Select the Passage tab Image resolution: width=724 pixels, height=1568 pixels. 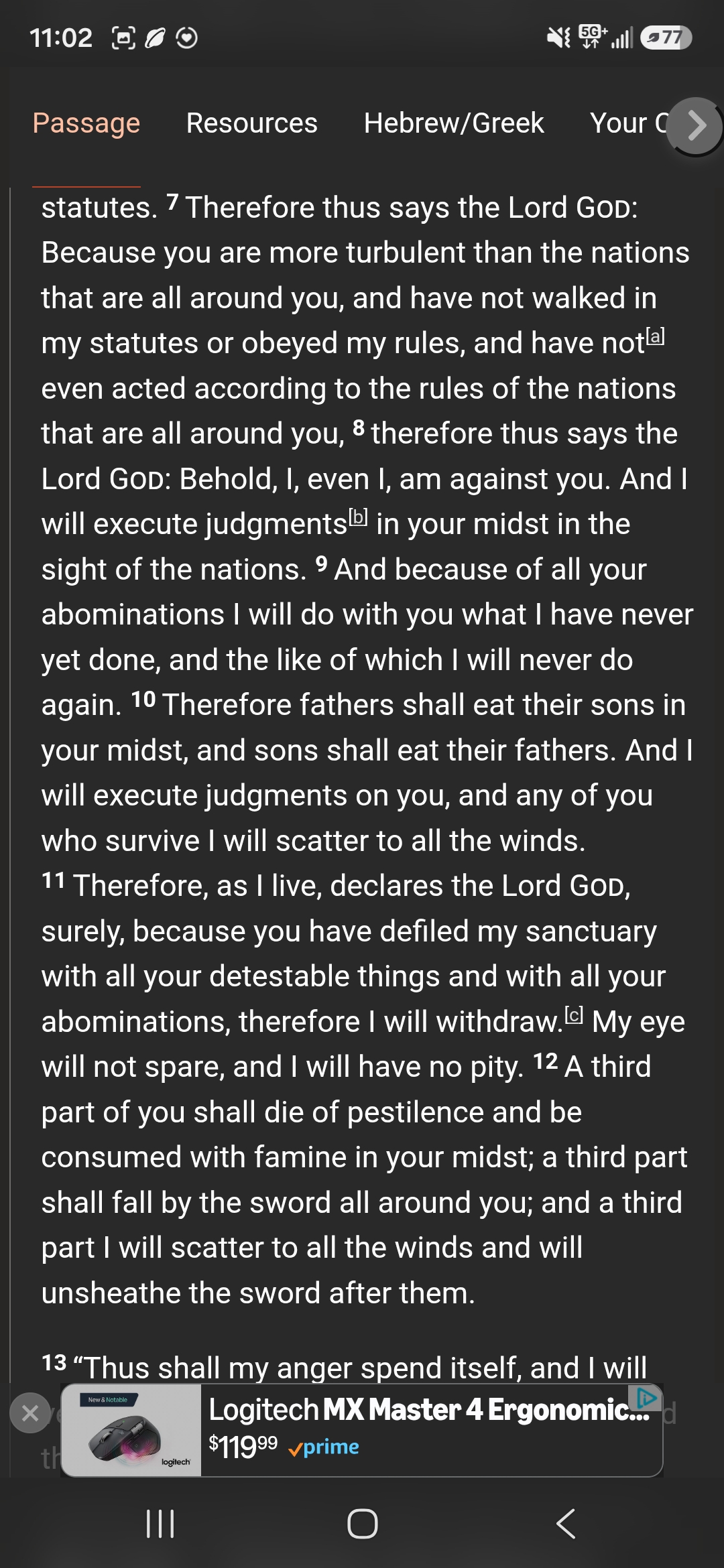pyautogui.click(x=86, y=123)
